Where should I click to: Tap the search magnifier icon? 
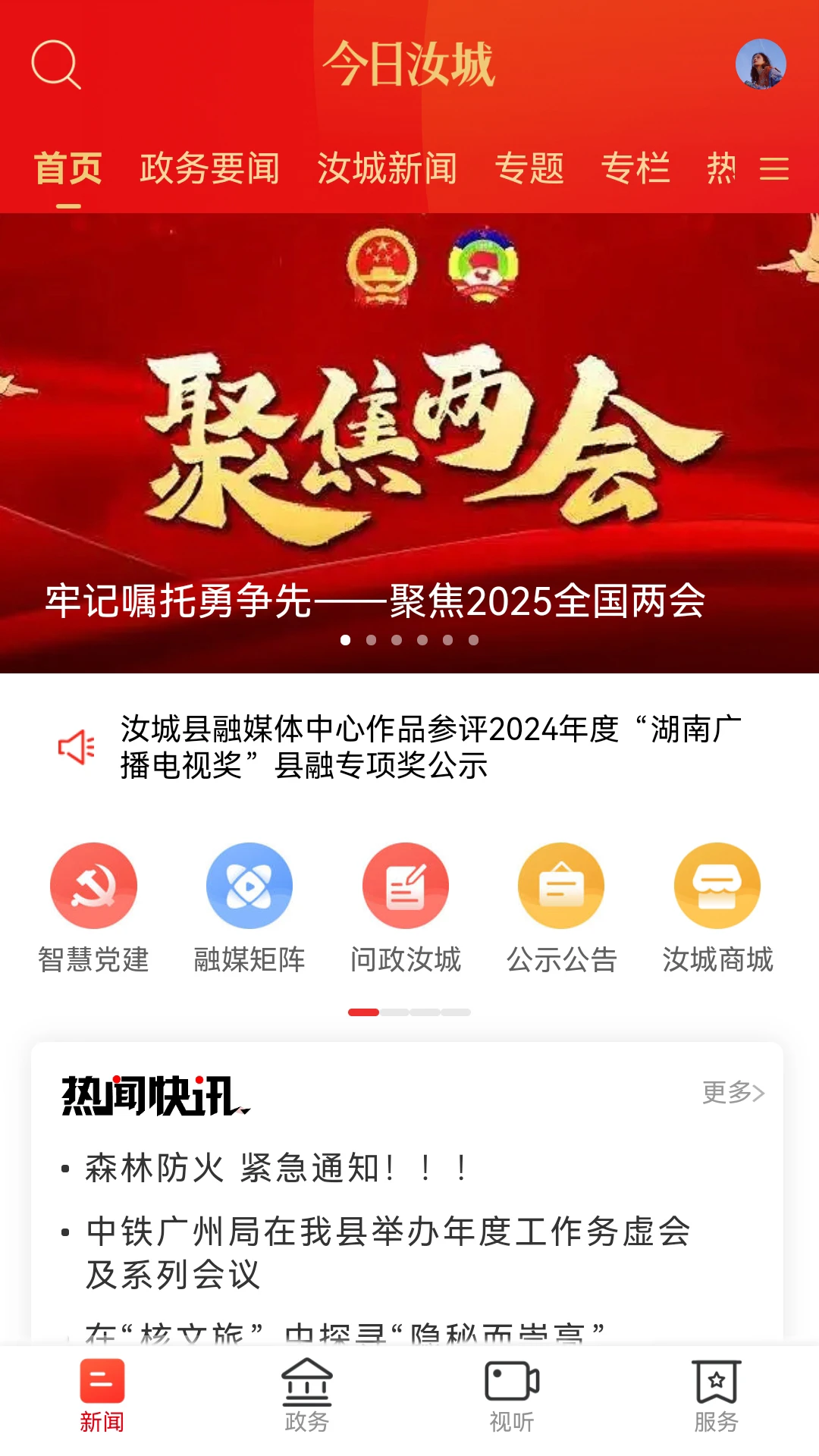[x=59, y=67]
